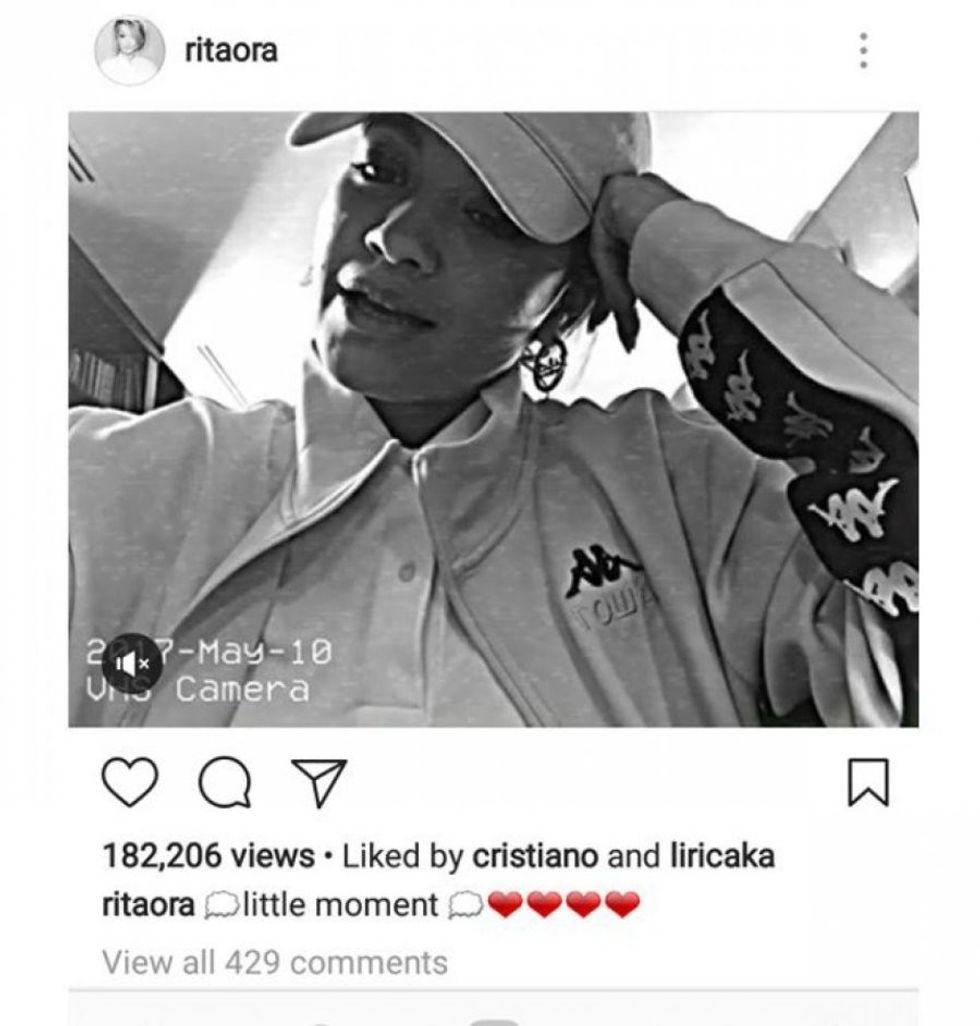The width and height of the screenshot is (980, 1026).
Task: Tap the video to toggle playback sound
Action: click(x=493, y=420)
